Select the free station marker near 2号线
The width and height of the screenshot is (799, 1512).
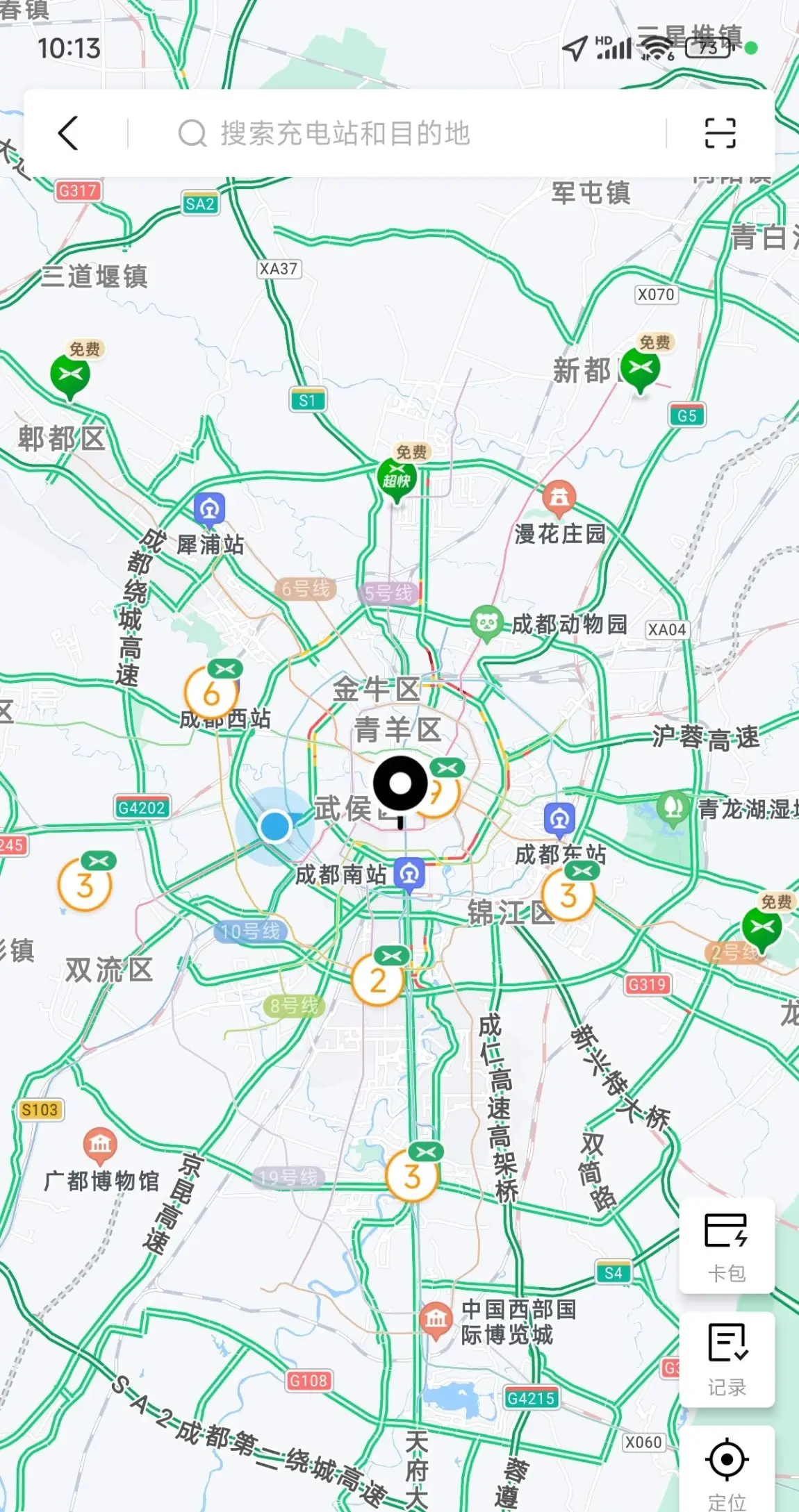pos(761,929)
